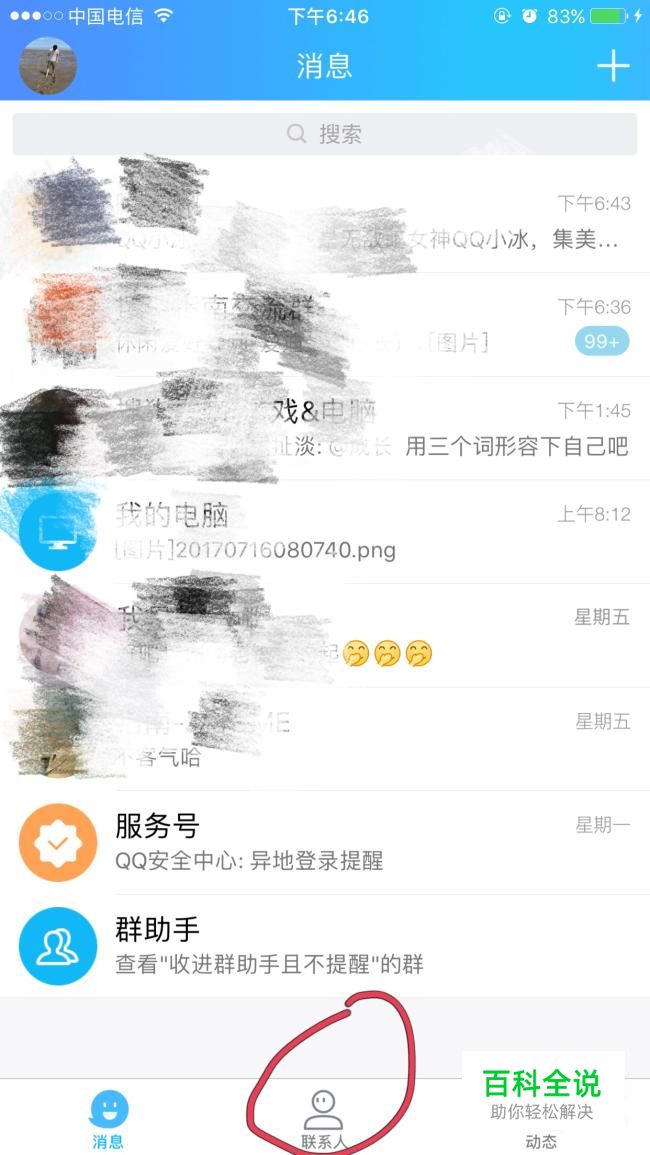The image size is (650, 1155).
Task: Open the chat mentioning 女神QQ小冰
Action: (325, 222)
